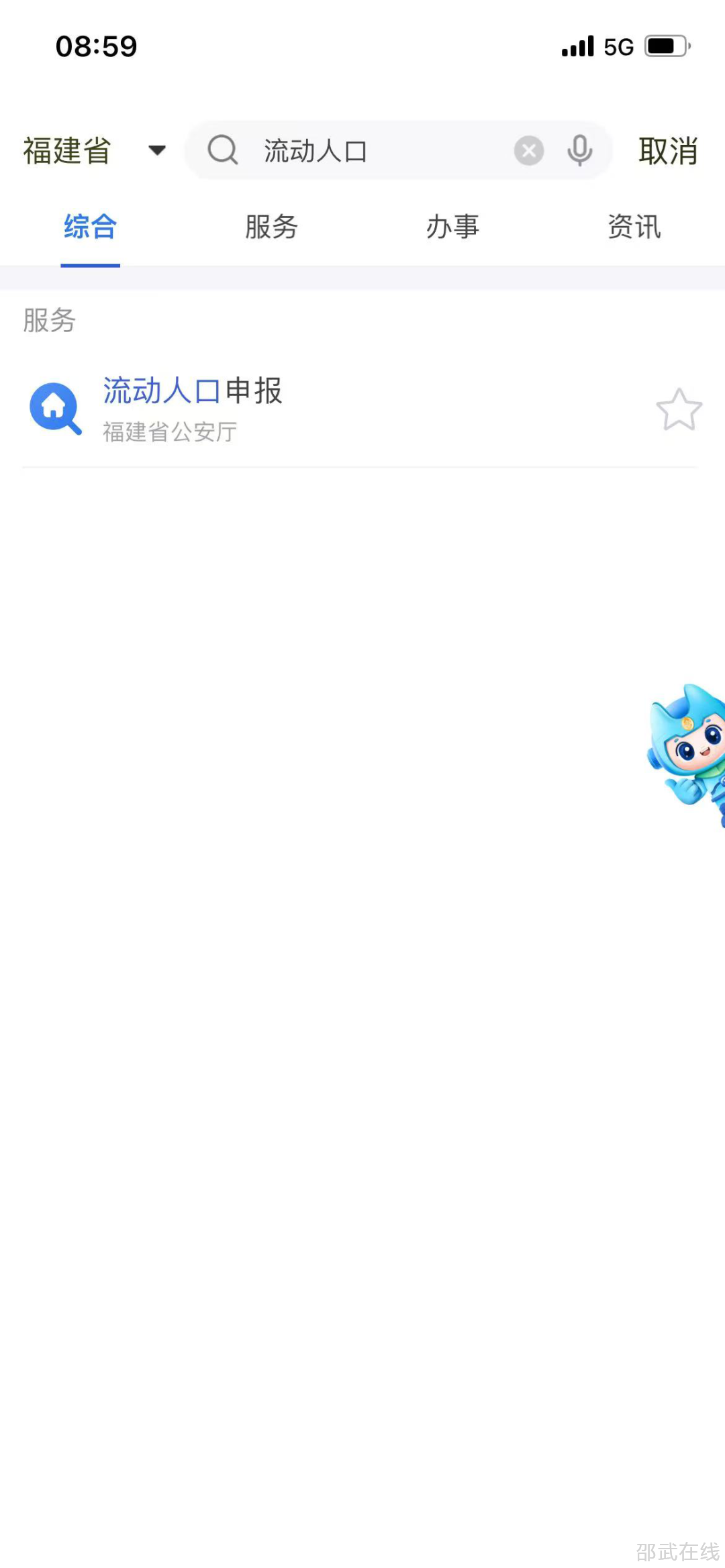Viewport: 725px width, 1568px height.
Task: Favorite 流动人口申报 with the star
Action: 679,409
